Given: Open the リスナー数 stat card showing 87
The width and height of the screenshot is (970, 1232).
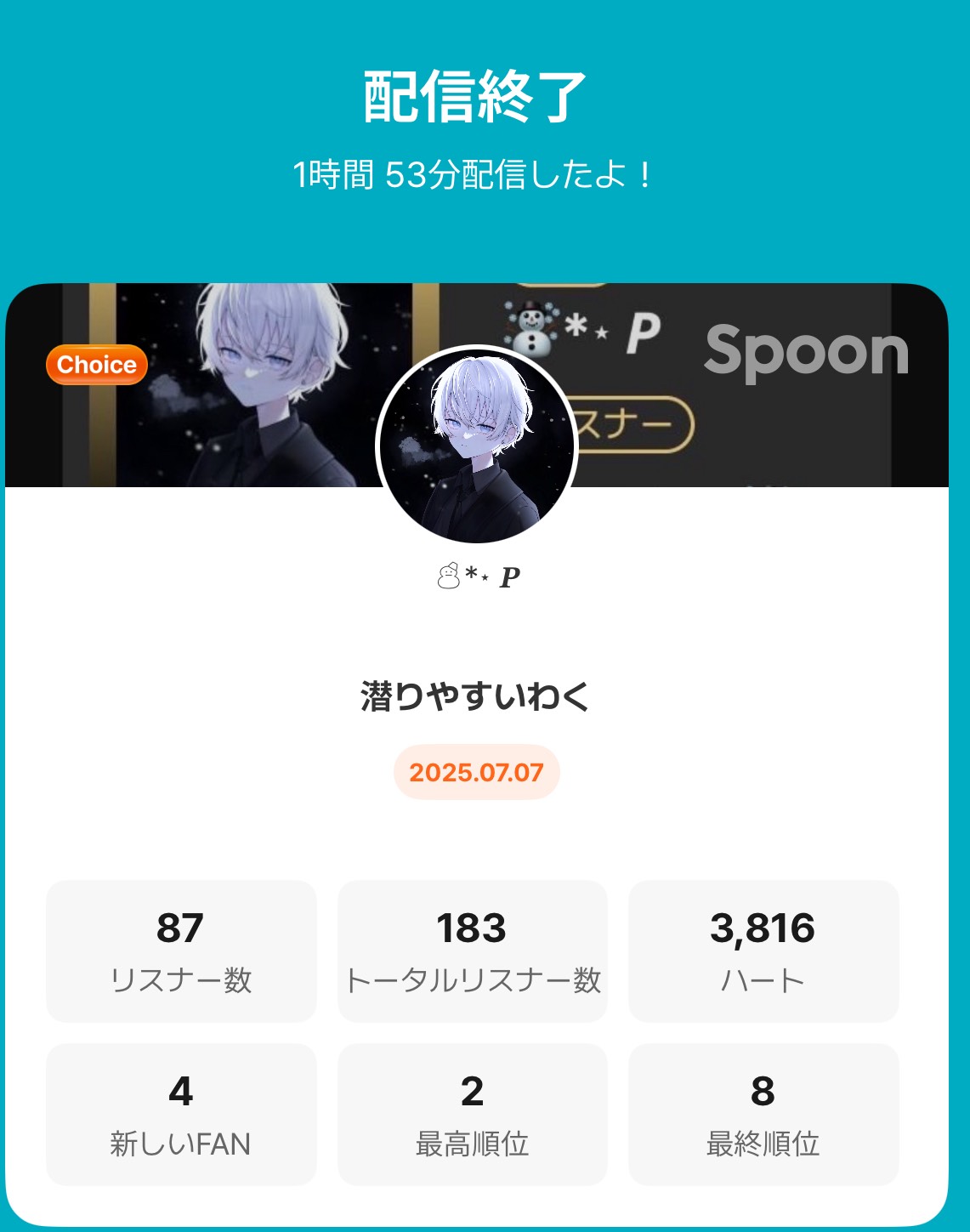Looking at the screenshot, I should (x=182, y=950).
